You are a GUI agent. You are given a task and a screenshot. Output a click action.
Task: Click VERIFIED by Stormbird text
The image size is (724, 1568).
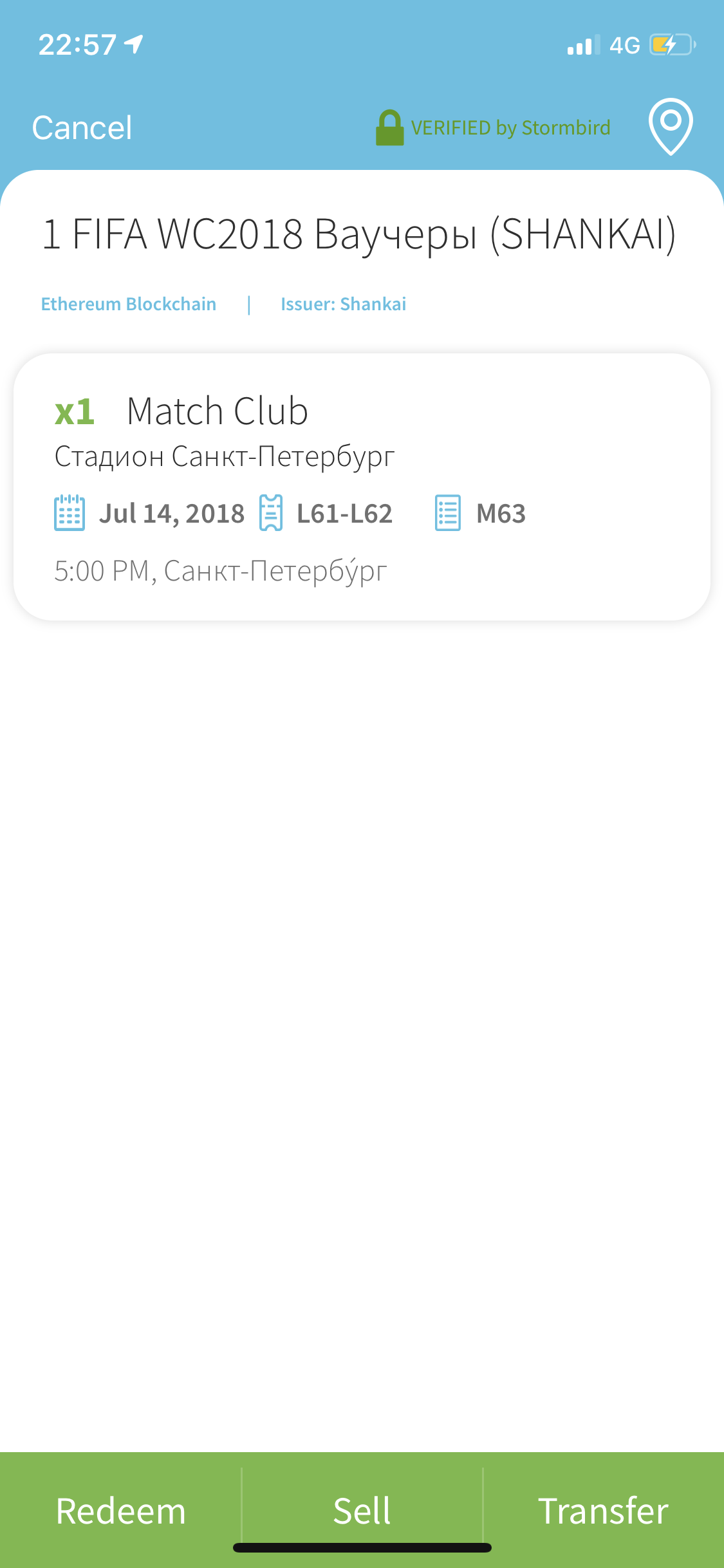(x=512, y=127)
